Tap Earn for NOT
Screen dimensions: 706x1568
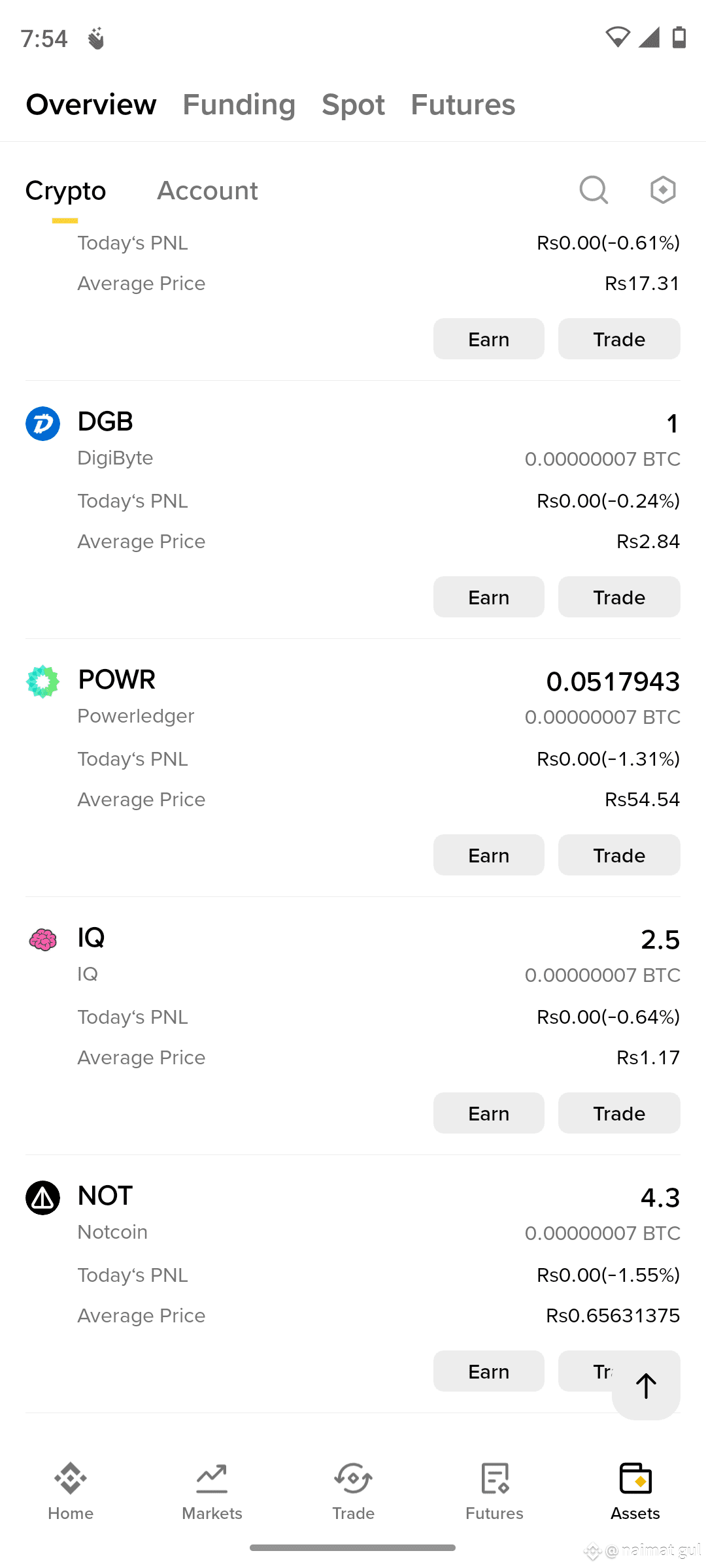[x=488, y=1371]
